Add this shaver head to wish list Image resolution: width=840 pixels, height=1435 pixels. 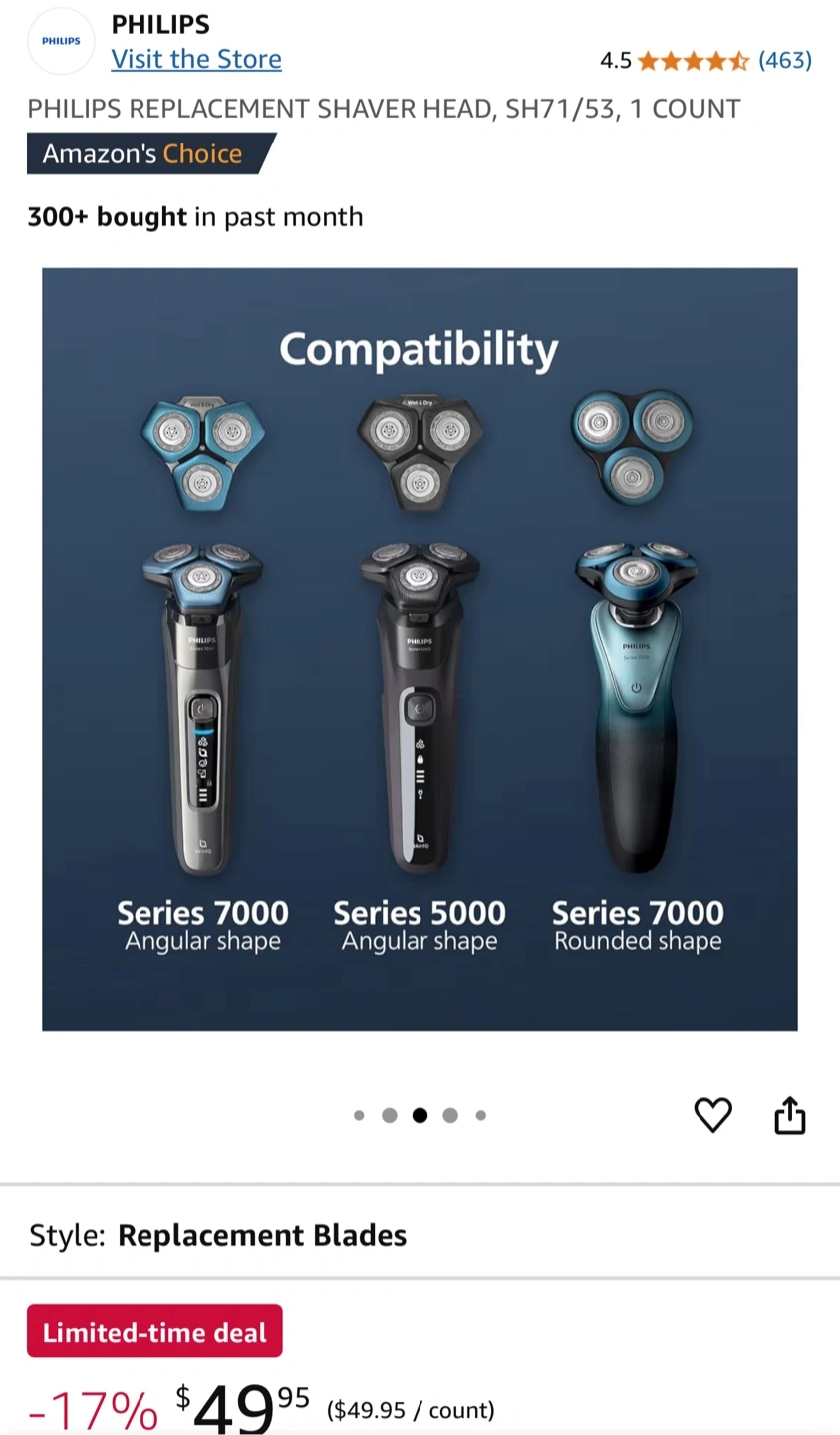point(712,1115)
